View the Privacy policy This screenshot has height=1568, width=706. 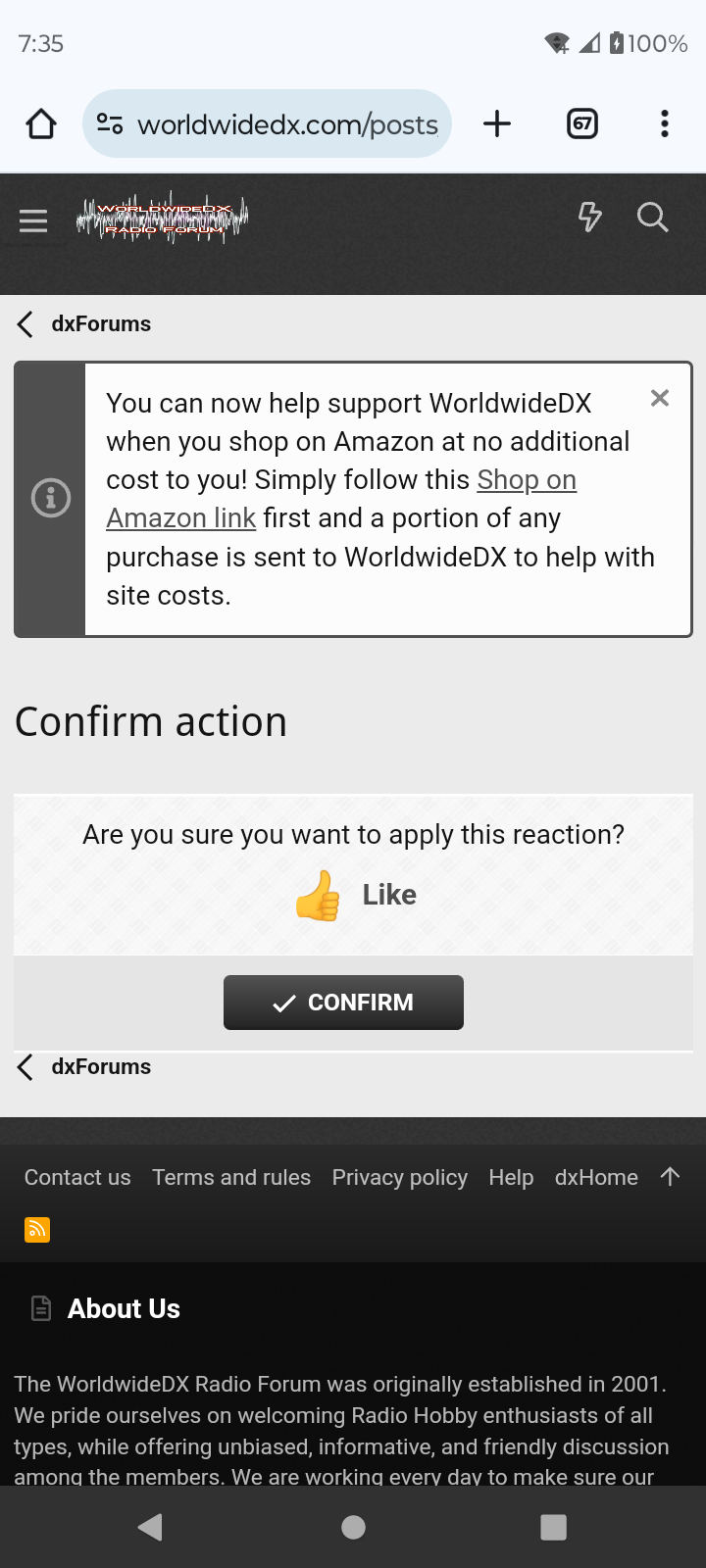tap(399, 1177)
